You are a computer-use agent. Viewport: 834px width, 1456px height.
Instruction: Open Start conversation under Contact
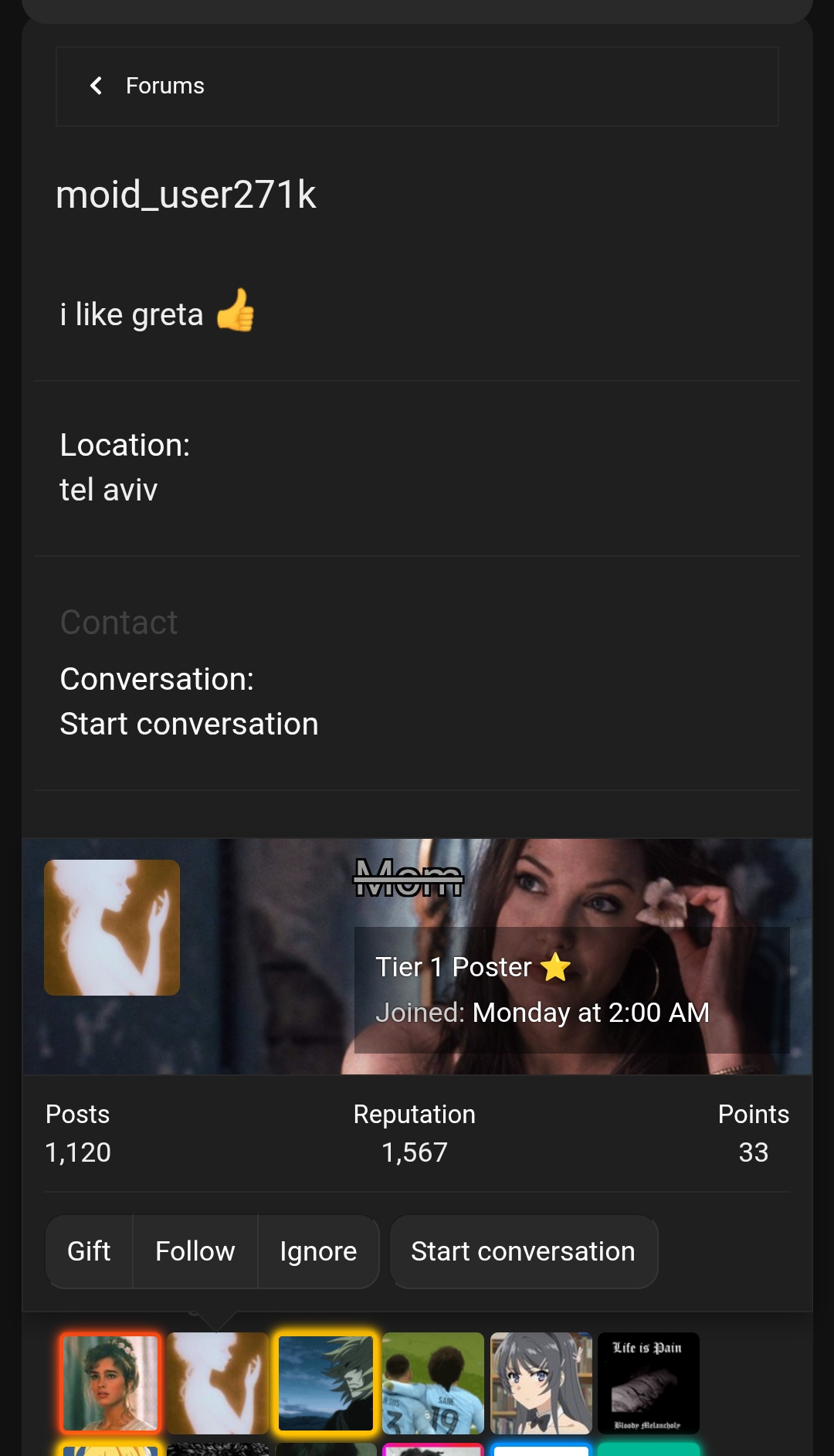click(189, 723)
